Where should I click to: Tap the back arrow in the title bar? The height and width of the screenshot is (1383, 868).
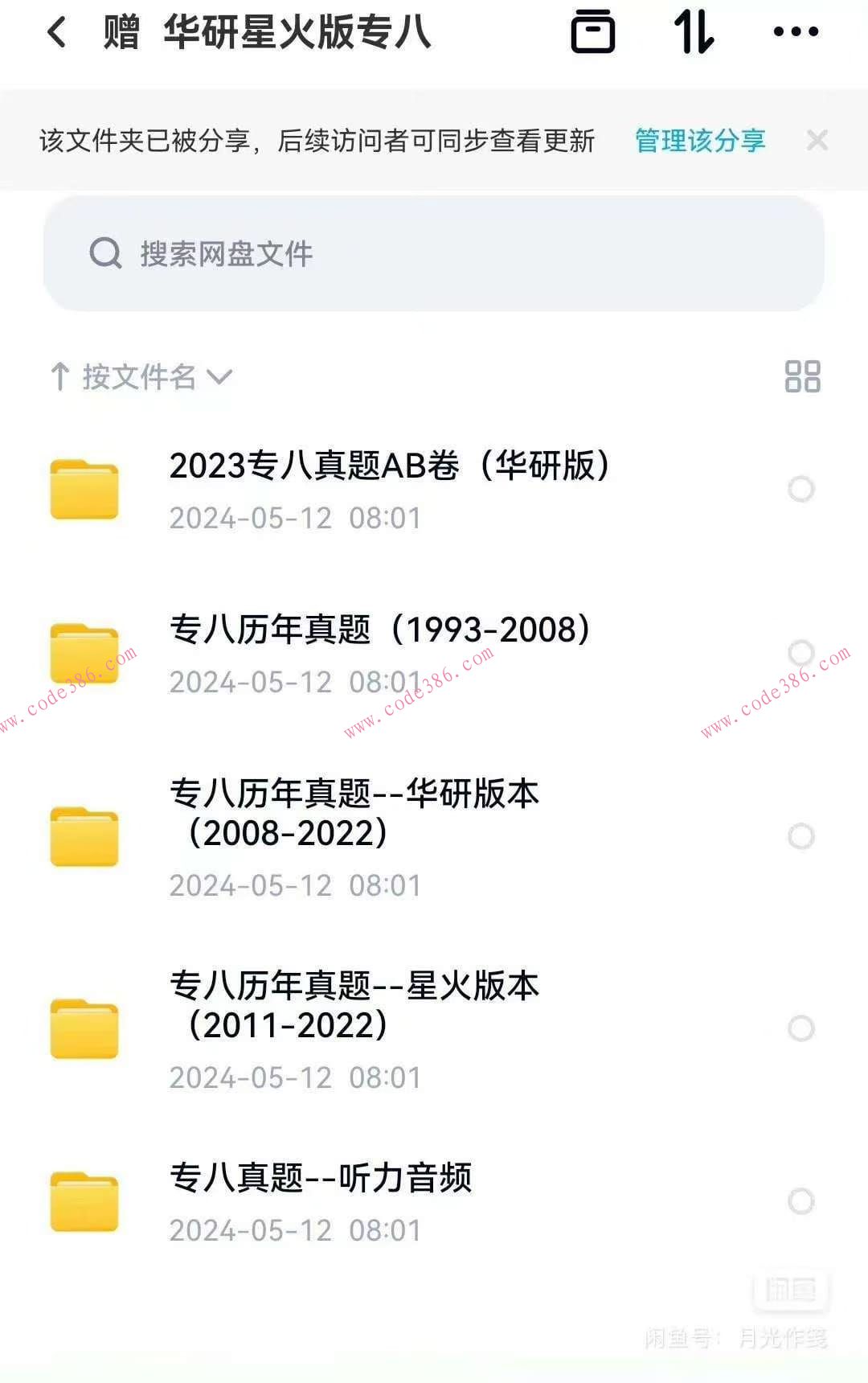(56, 32)
